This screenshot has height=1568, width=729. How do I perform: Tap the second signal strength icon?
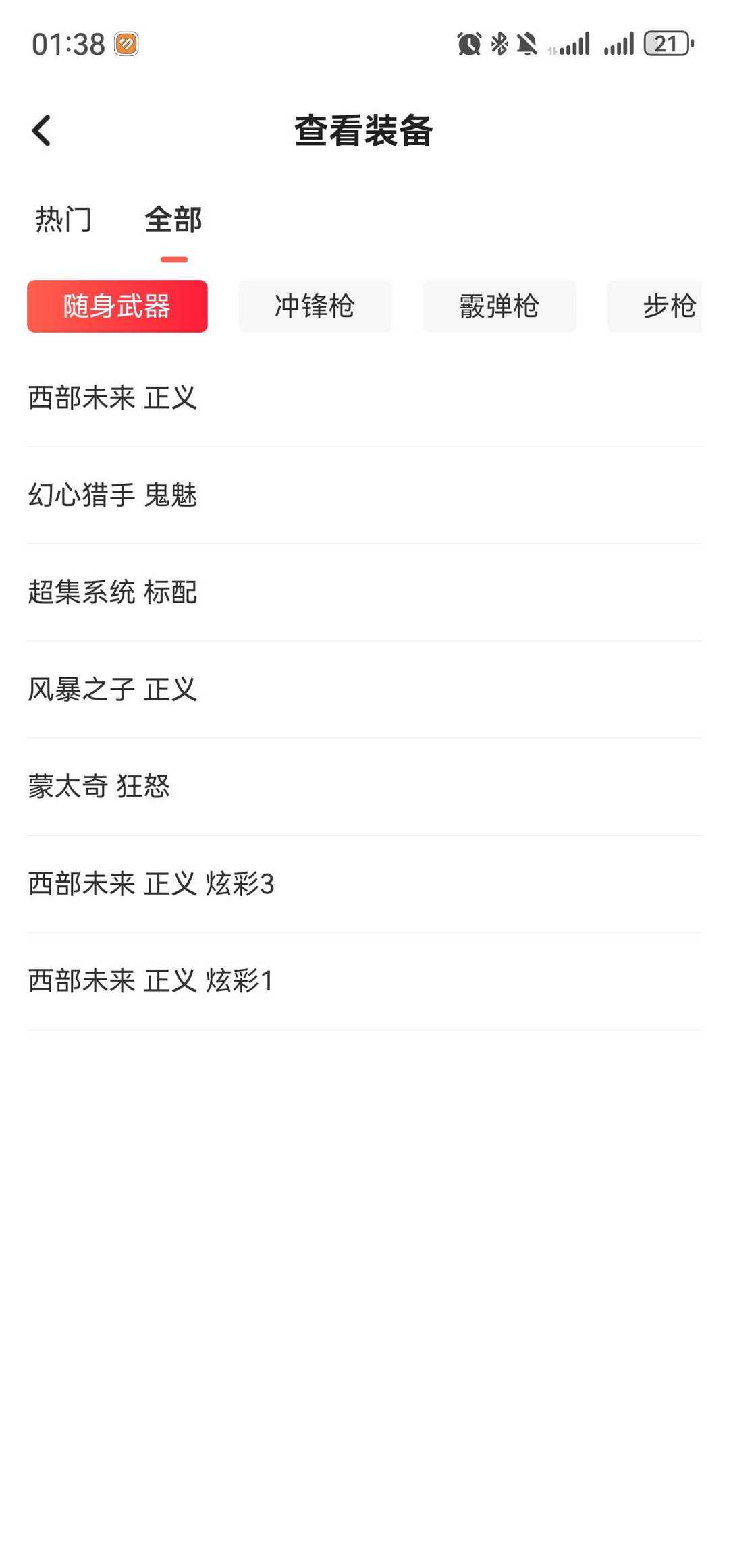coord(619,43)
